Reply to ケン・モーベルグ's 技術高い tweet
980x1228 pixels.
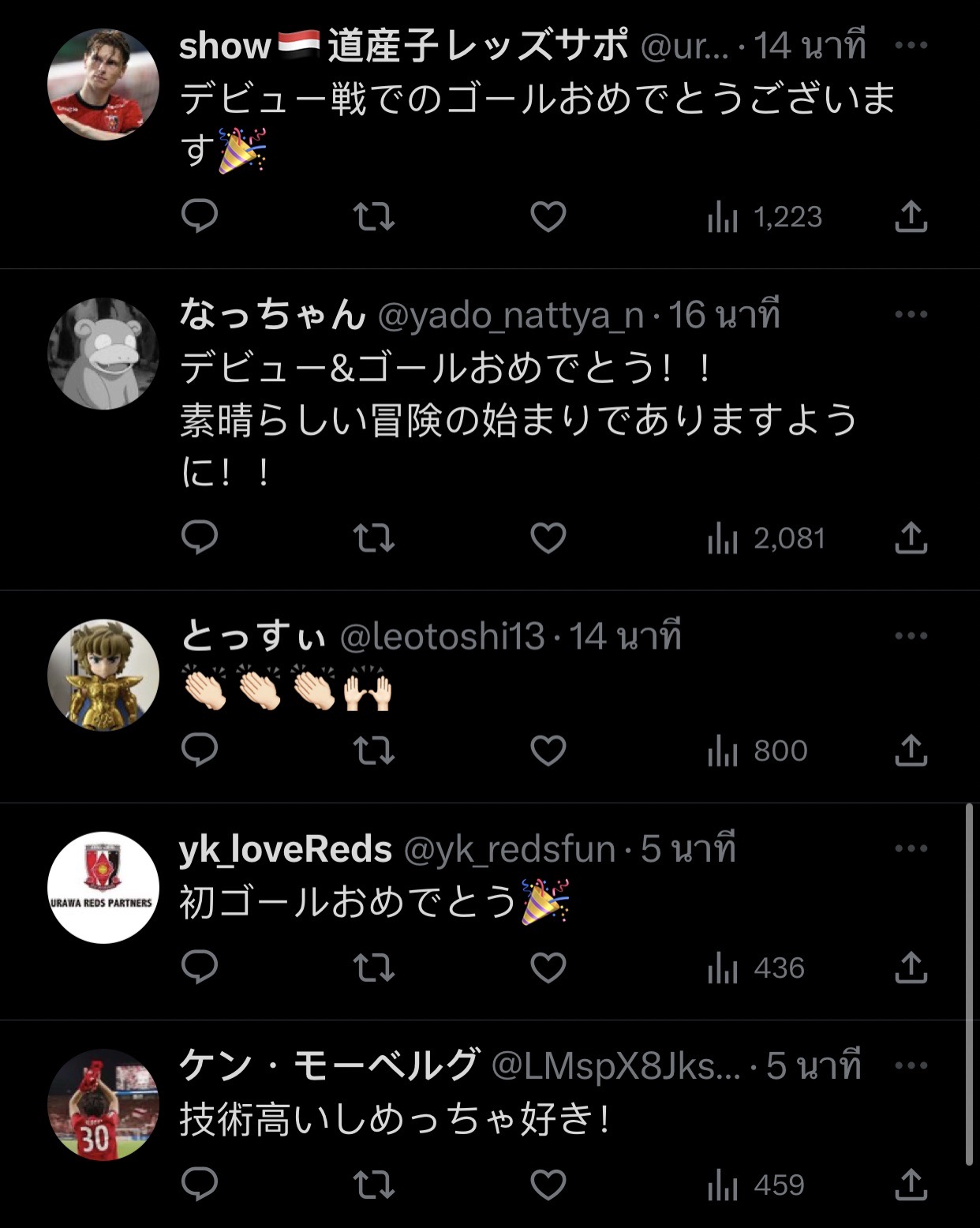199,1184
